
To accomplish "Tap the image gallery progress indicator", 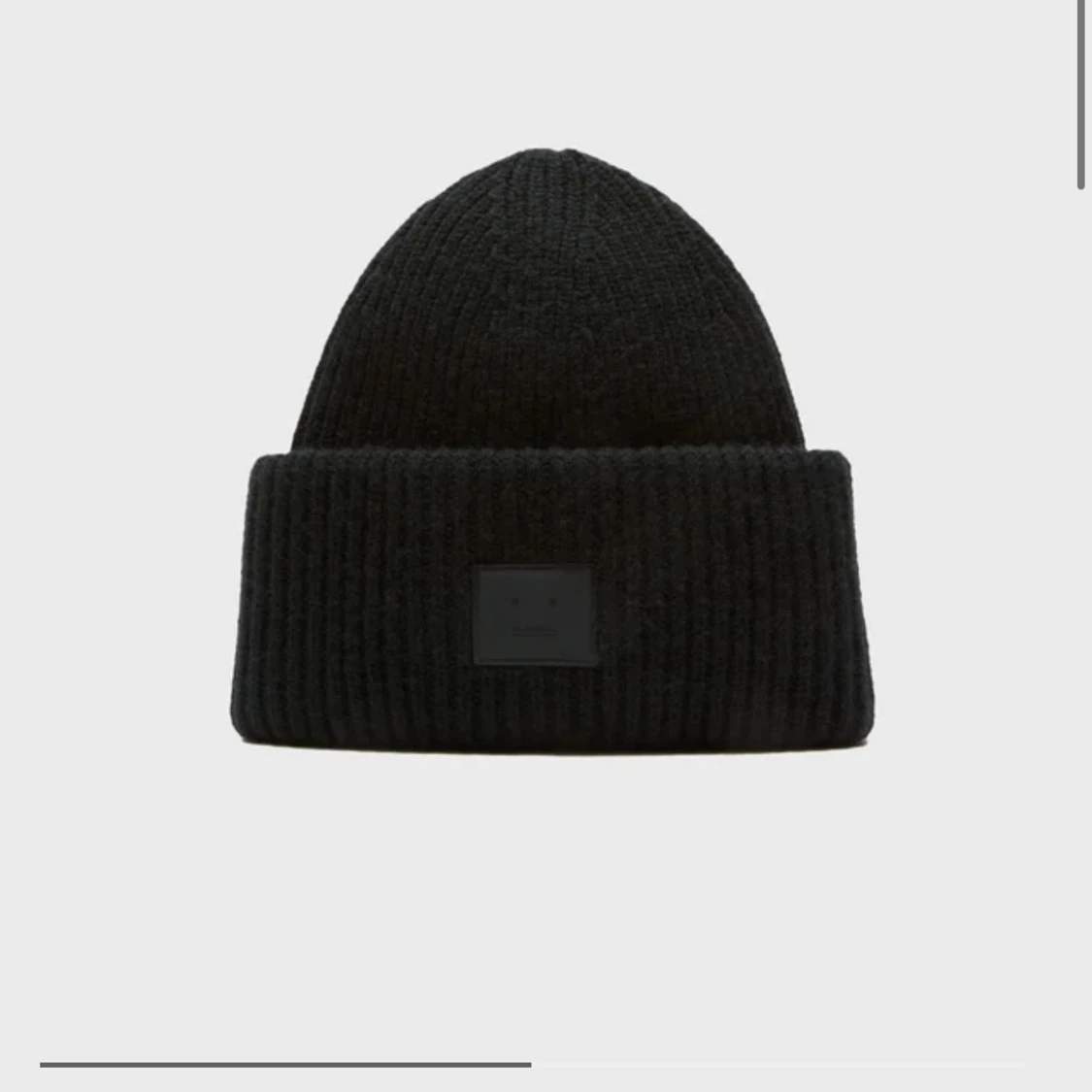I will click(x=531, y=1065).
